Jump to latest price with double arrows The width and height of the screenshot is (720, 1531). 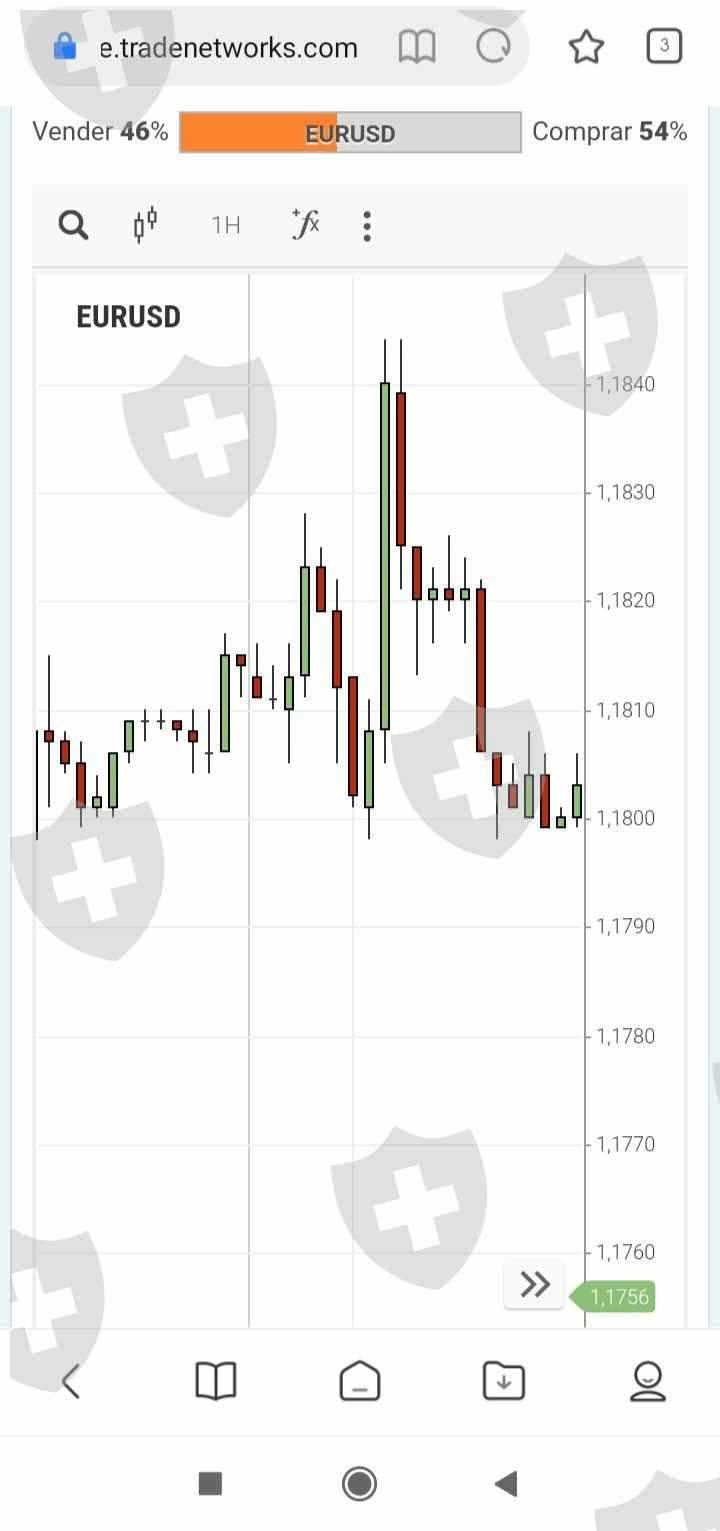pyautogui.click(x=535, y=1284)
